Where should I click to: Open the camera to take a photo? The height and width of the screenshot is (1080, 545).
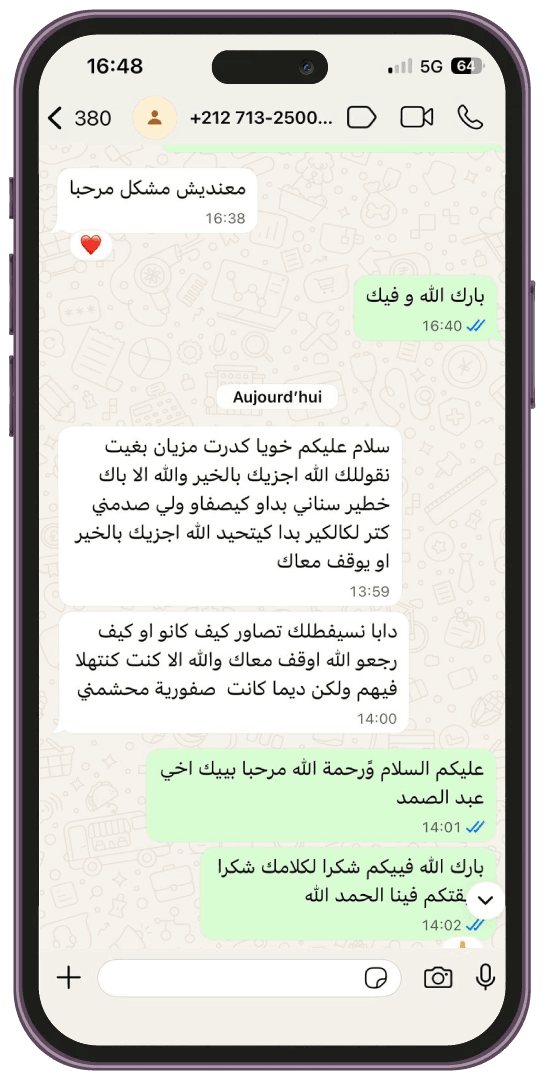[x=438, y=977]
